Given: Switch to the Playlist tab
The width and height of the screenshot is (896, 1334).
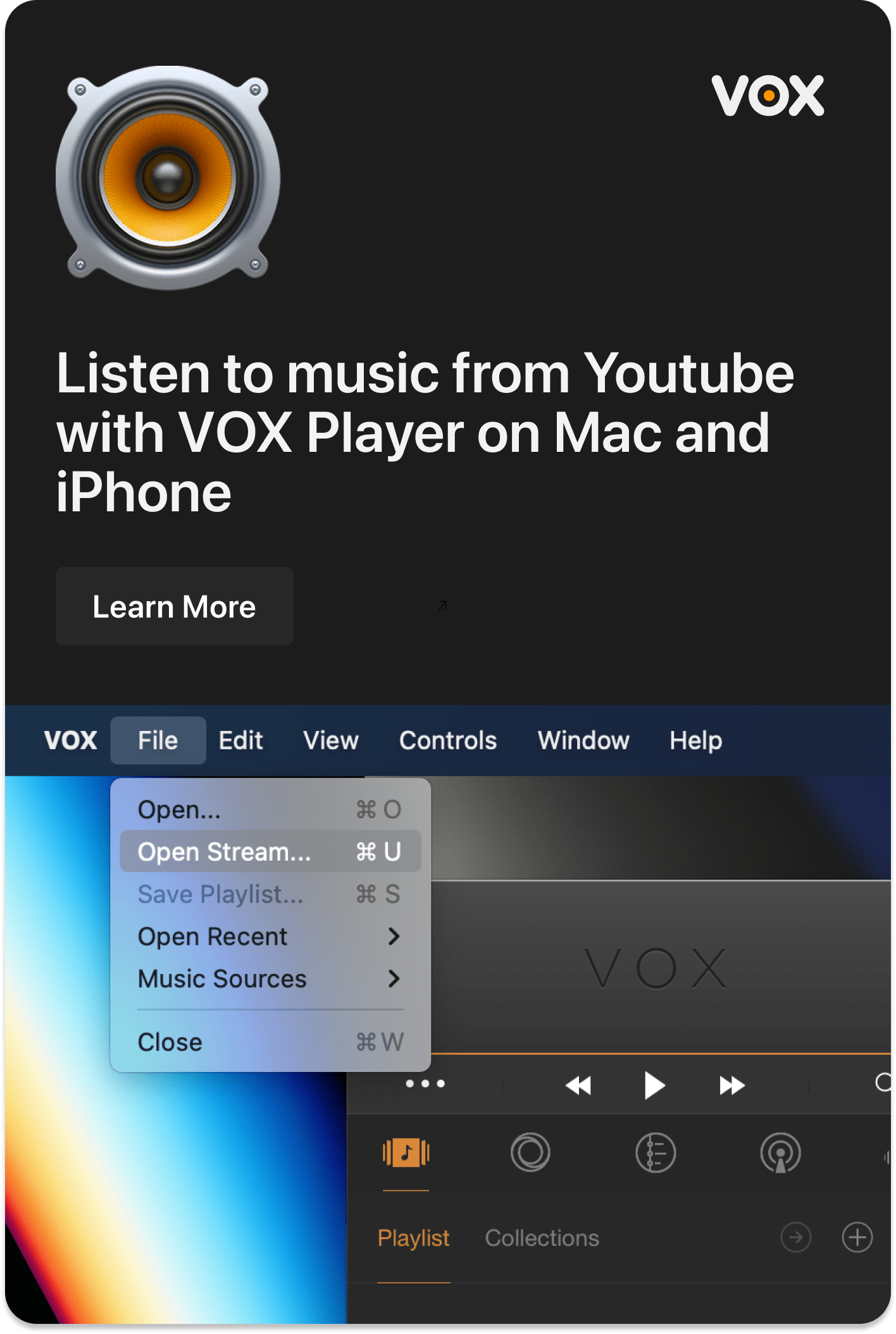Looking at the screenshot, I should pos(413,1238).
